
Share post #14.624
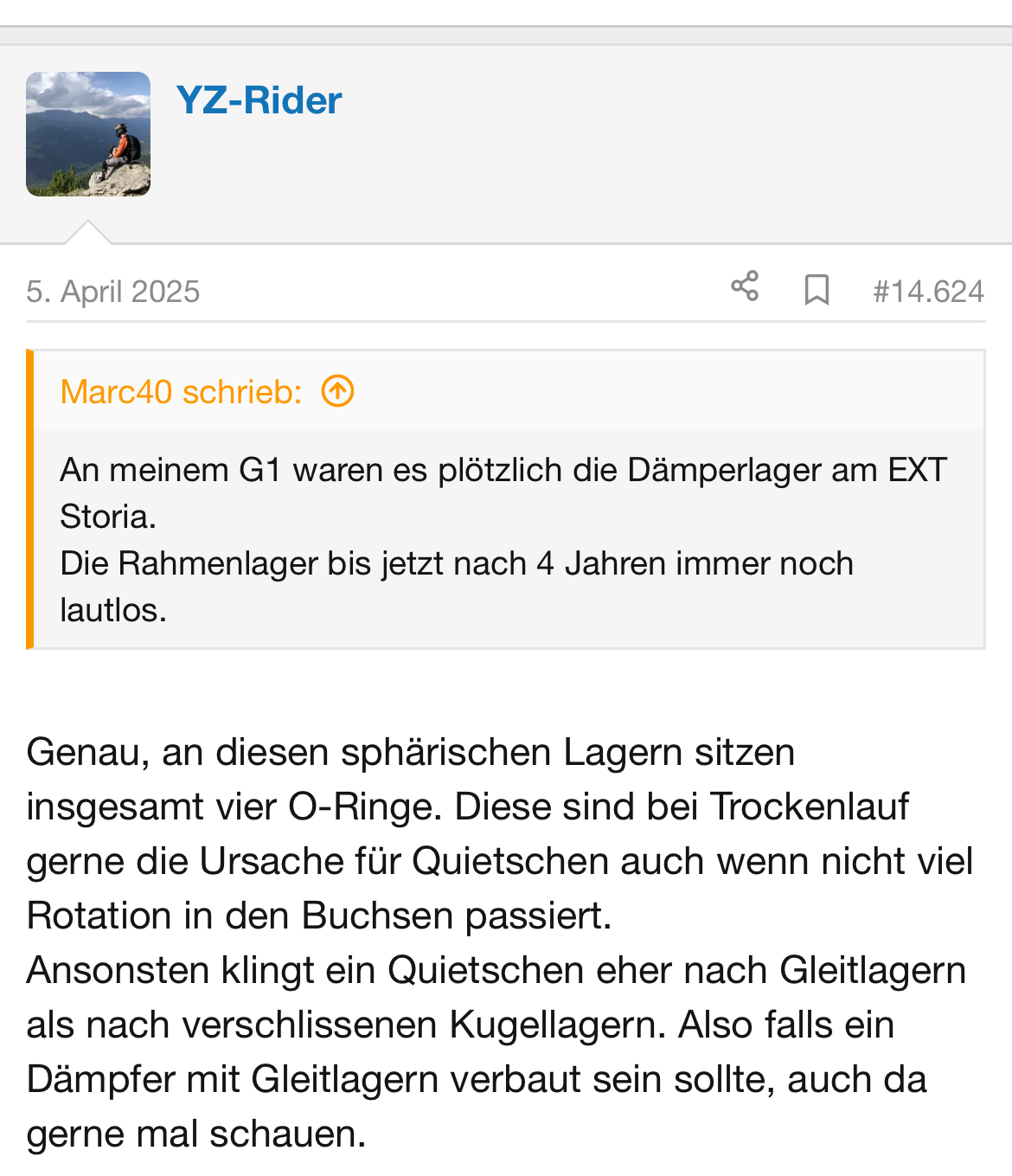click(x=745, y=287)
